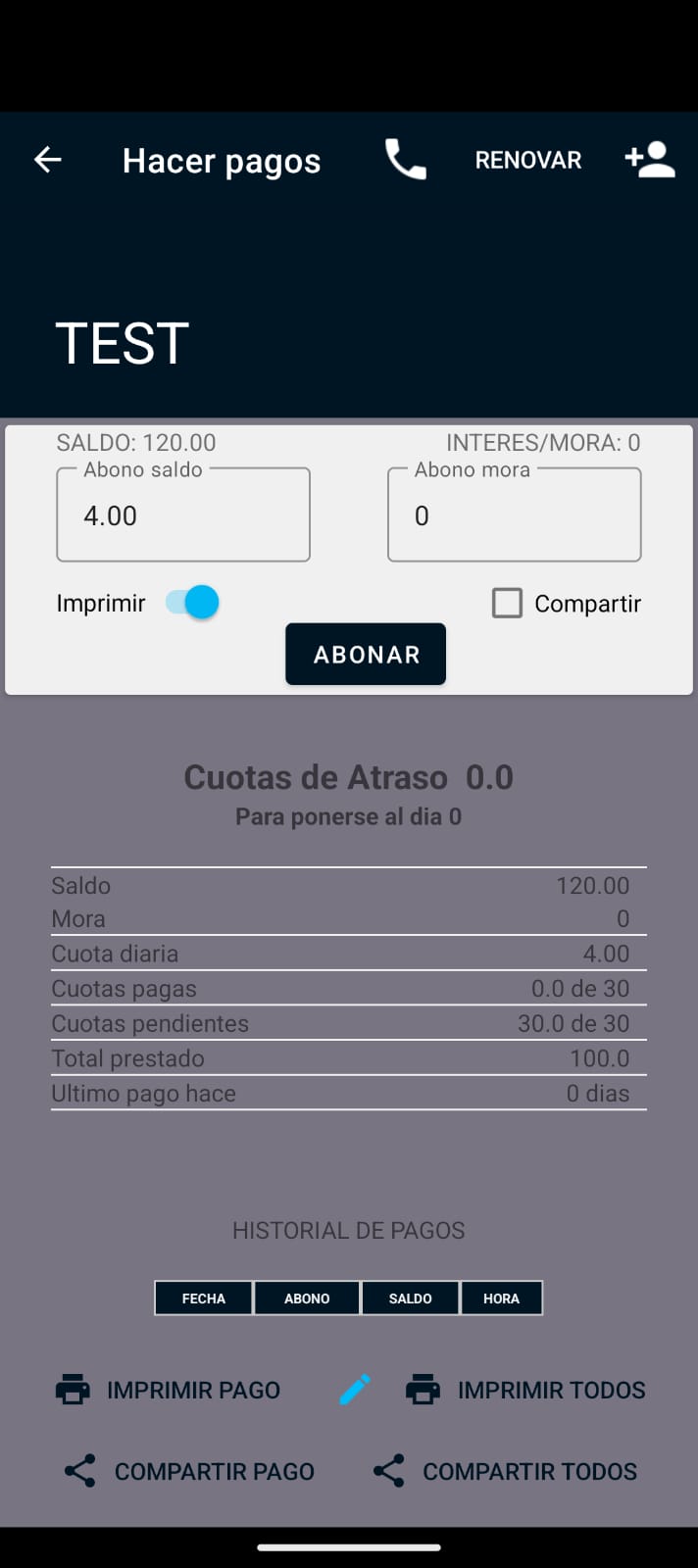The height and width of the screenshot is (1568, 698).
Task: Check the Compartir checkbox
Action: point(507,603)
